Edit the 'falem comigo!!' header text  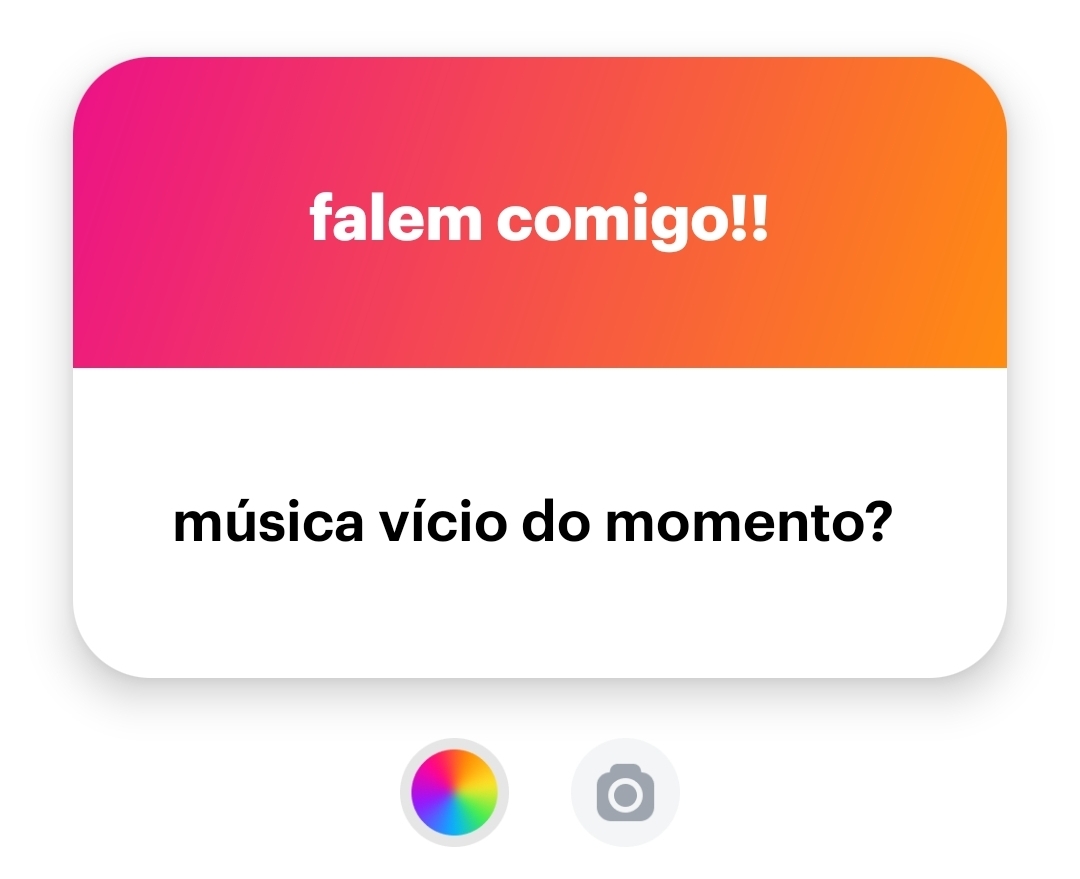[x=539, y=217]
